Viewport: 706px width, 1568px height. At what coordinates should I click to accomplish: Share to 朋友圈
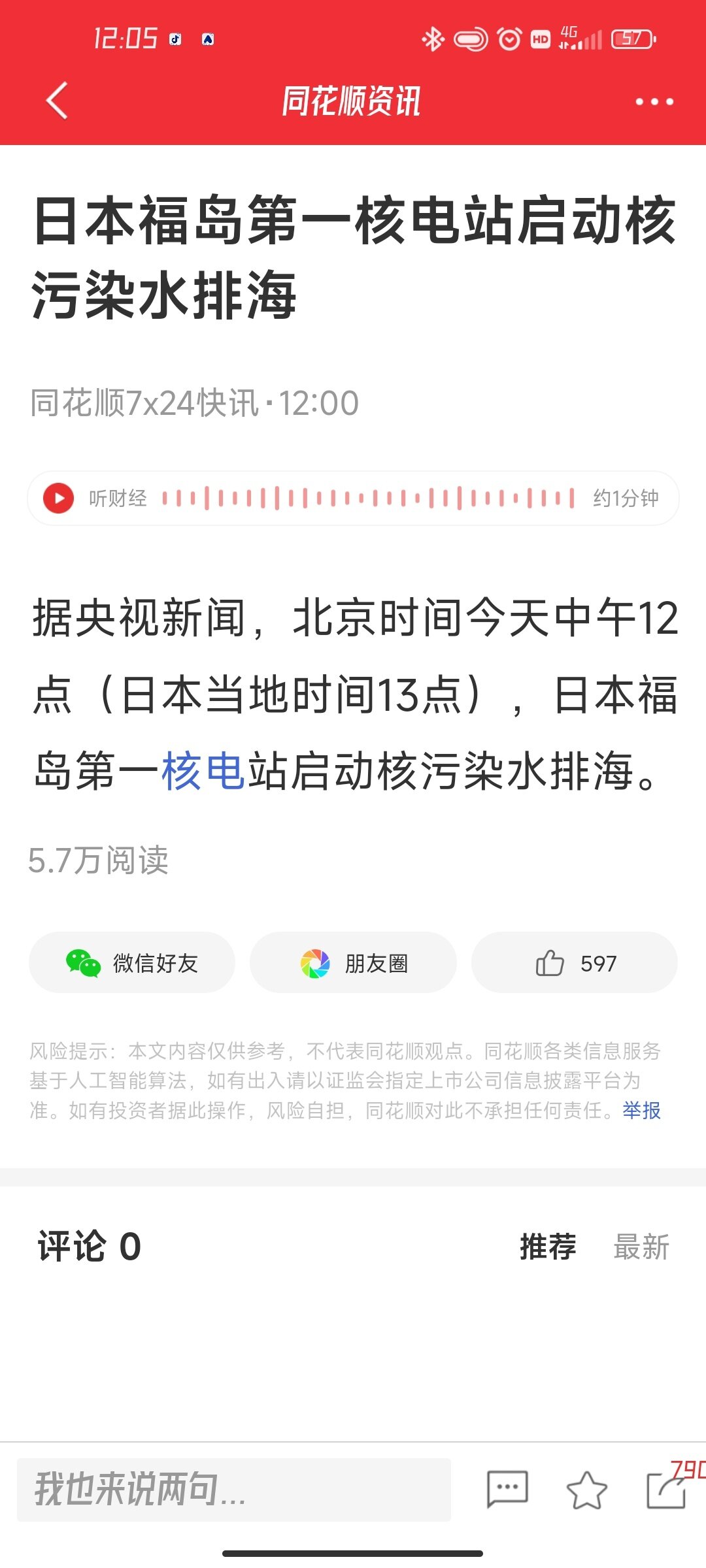pos(353,963)
